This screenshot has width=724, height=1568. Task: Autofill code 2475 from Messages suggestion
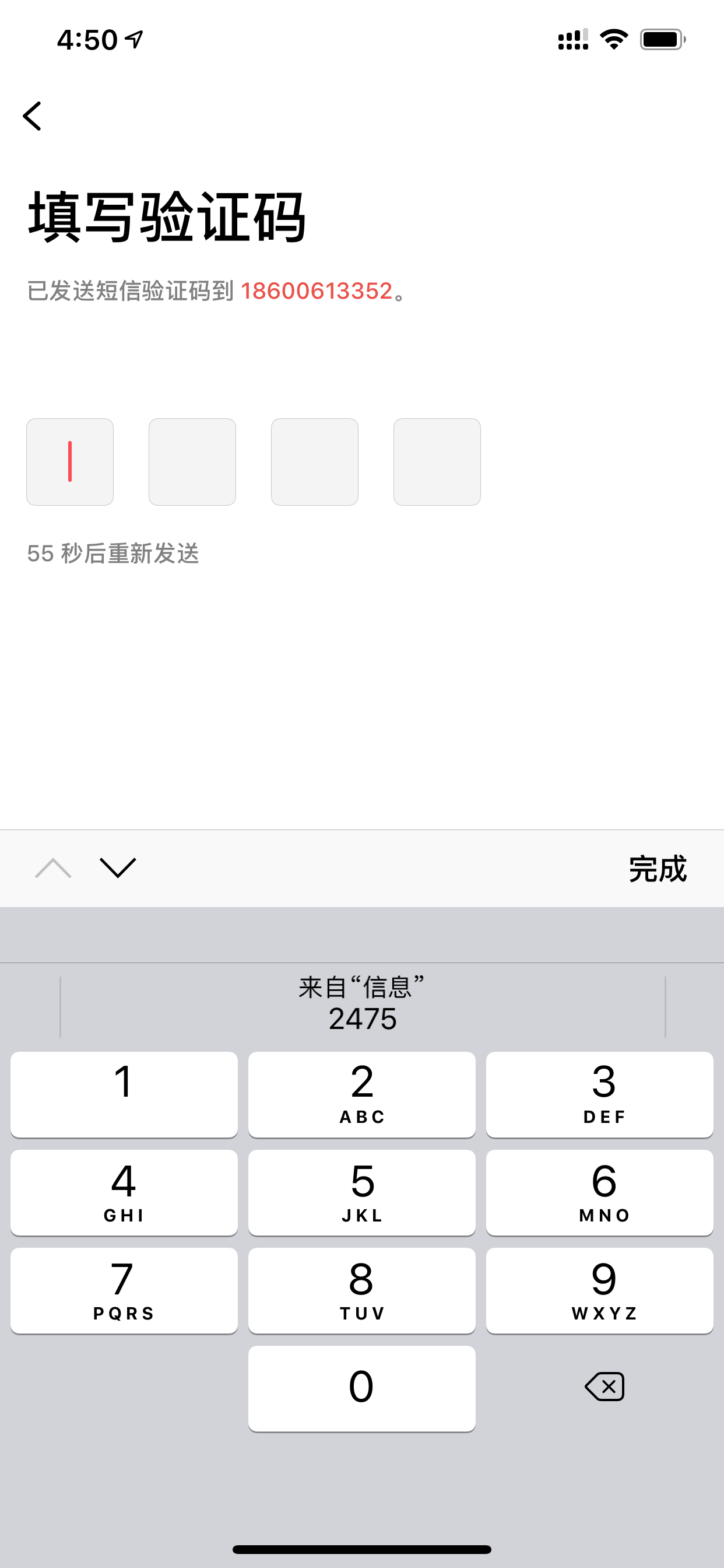click(x=362, y=1006)
